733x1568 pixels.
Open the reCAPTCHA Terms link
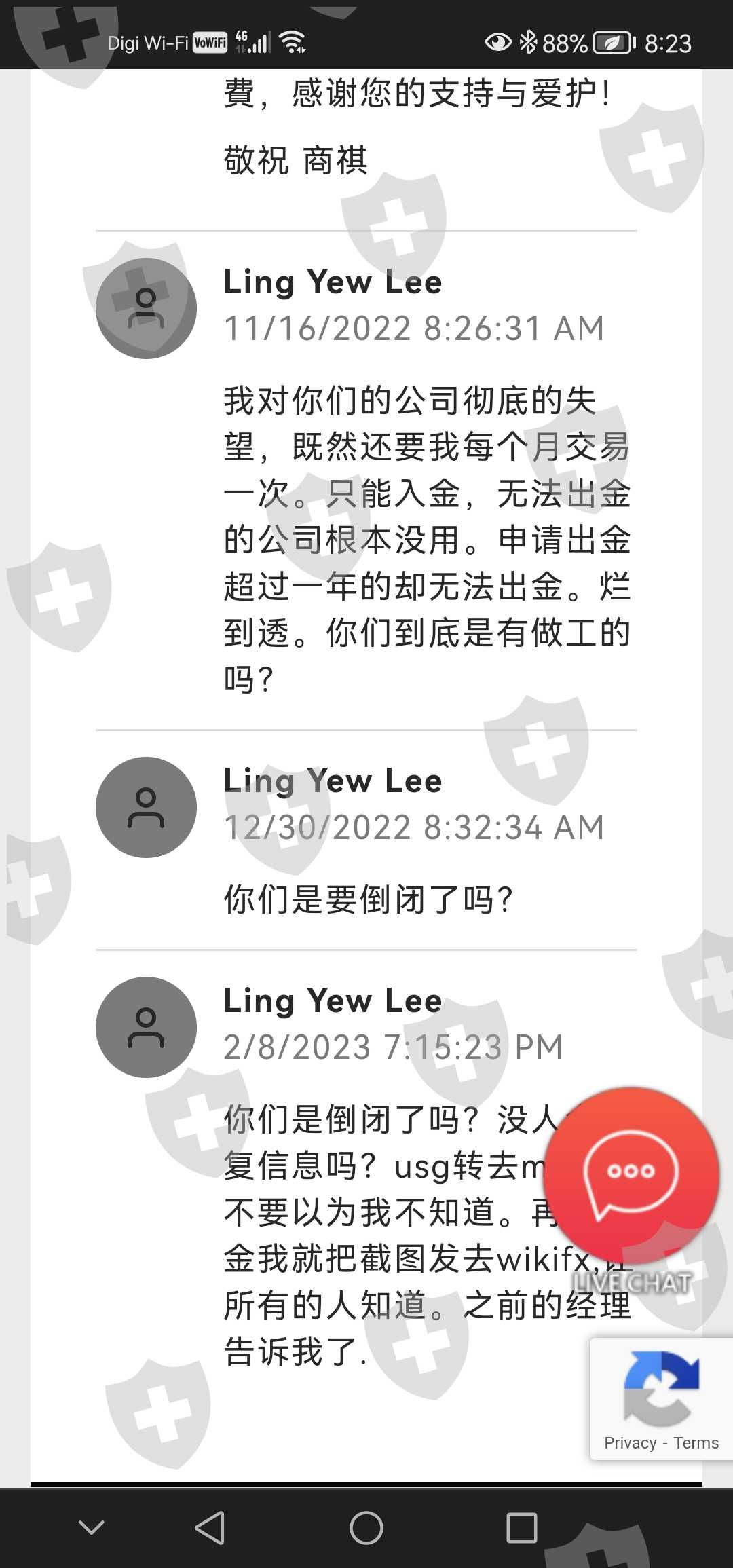point(696,1442)
